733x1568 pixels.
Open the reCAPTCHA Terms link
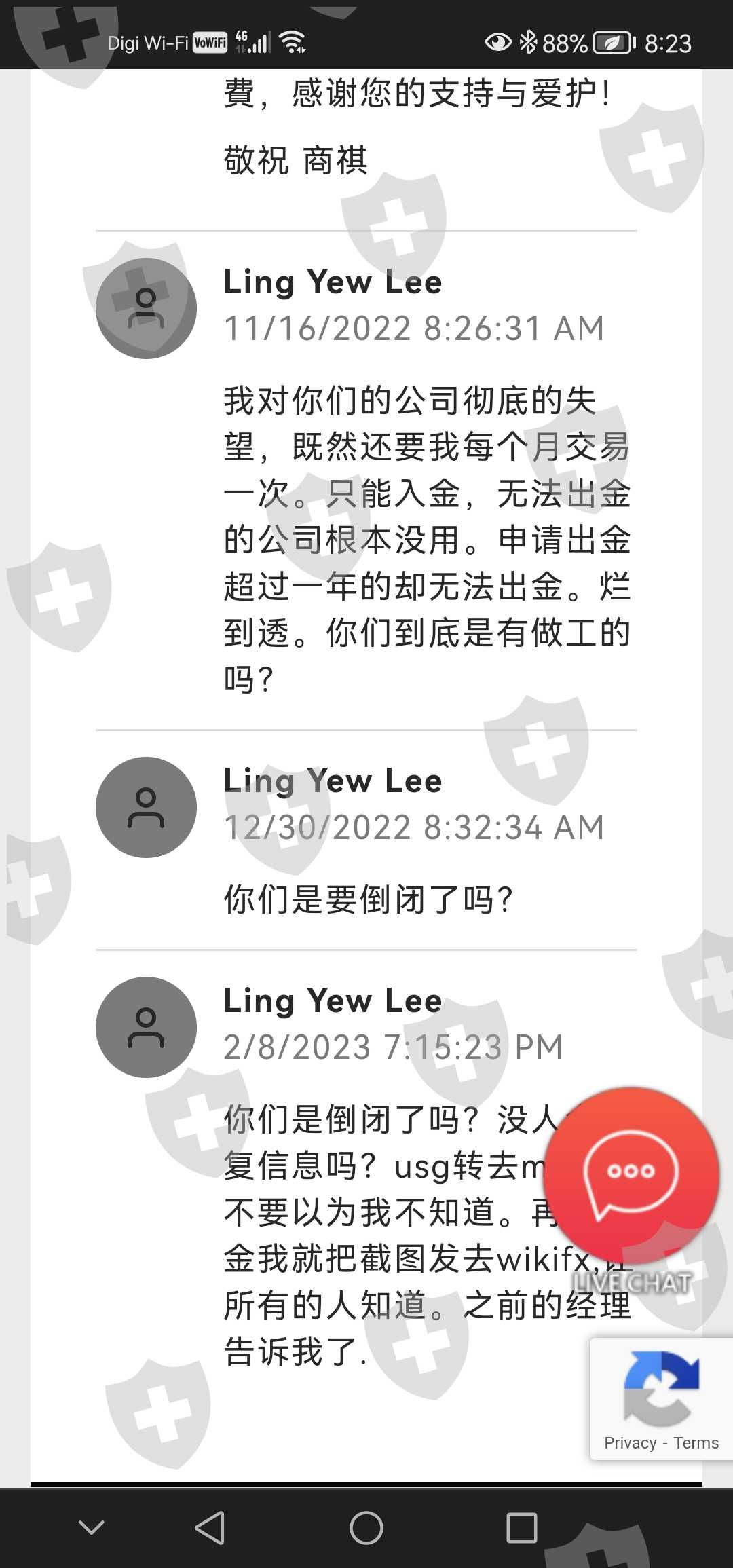point(696,1442)
